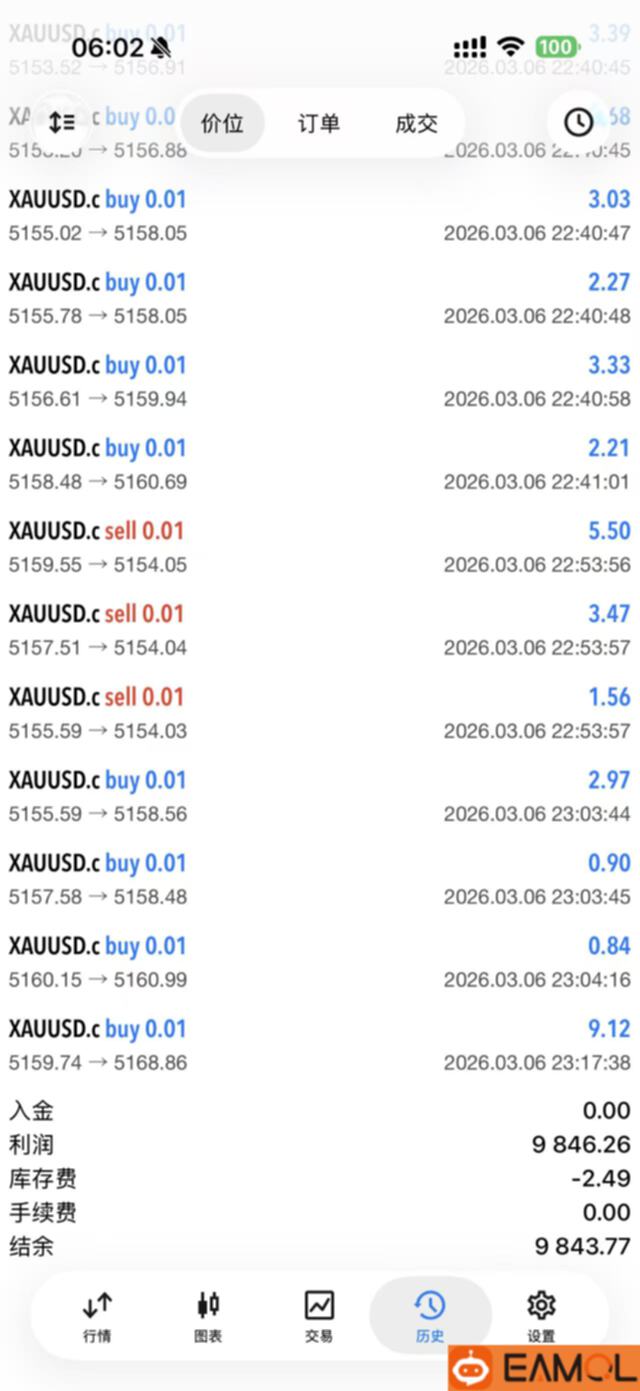
Task: Expand the buy trade with 0.84 profit
Action: point(320,962)
